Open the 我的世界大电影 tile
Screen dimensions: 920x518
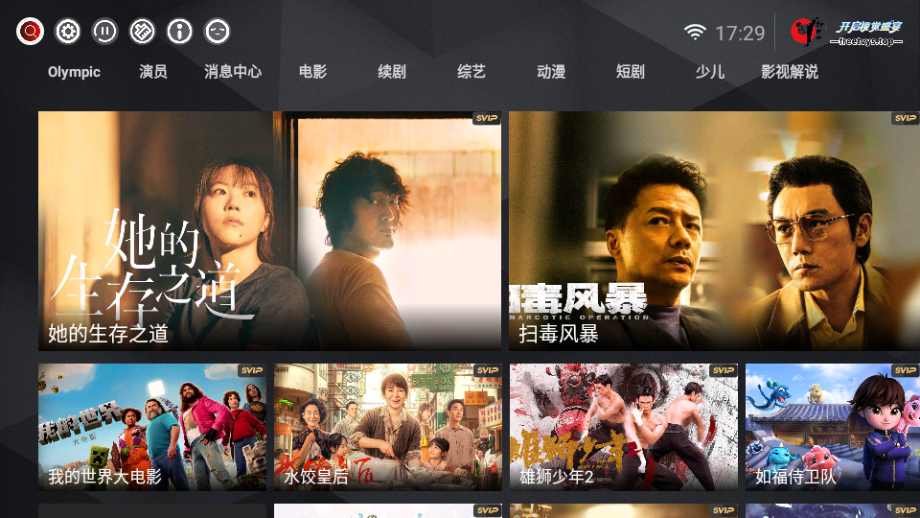152,426
